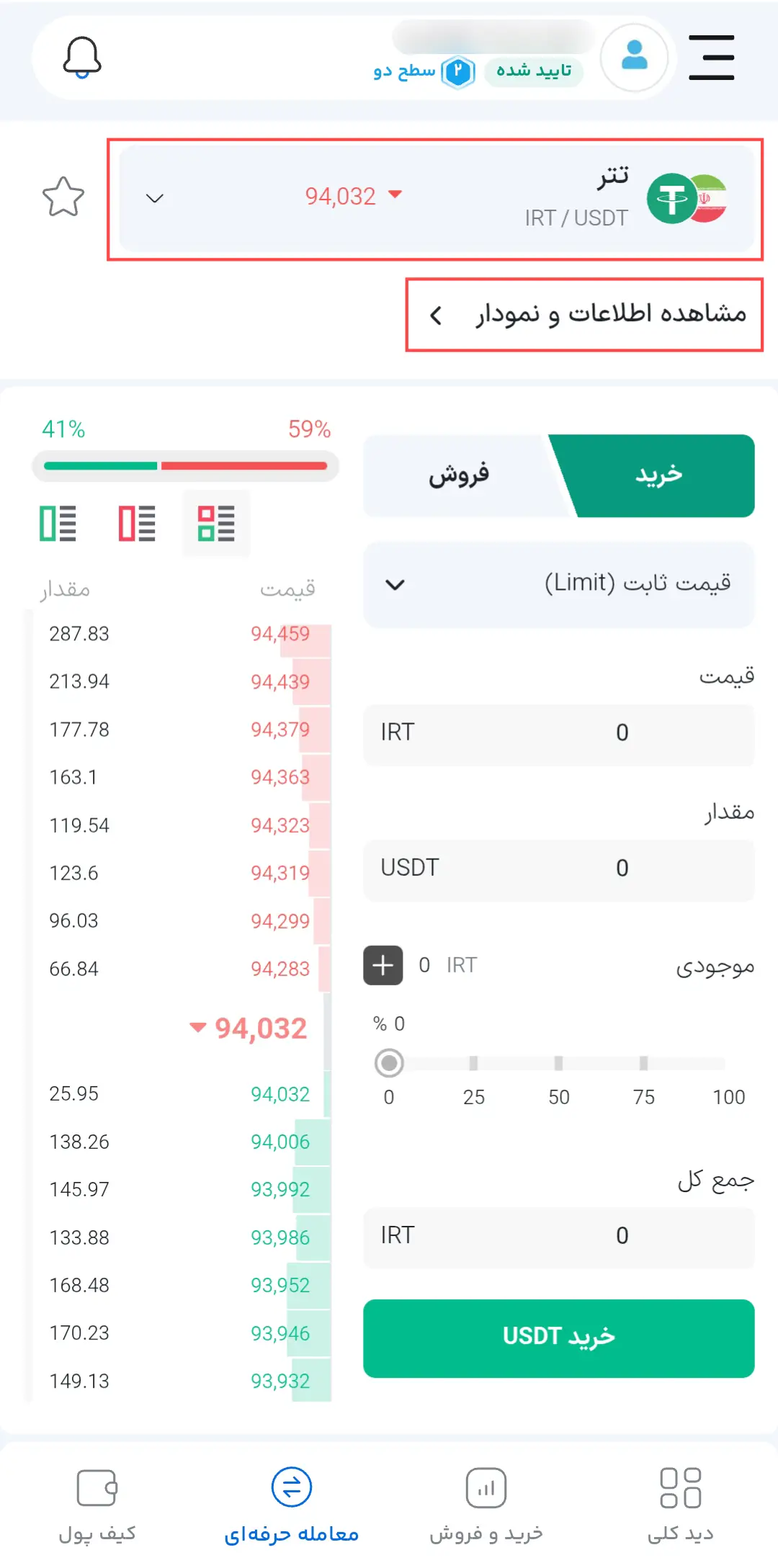The width and height of the screenshot is (778, 1568).
Task: Focus the قیمت IRT price field
Action: point(558,733)
